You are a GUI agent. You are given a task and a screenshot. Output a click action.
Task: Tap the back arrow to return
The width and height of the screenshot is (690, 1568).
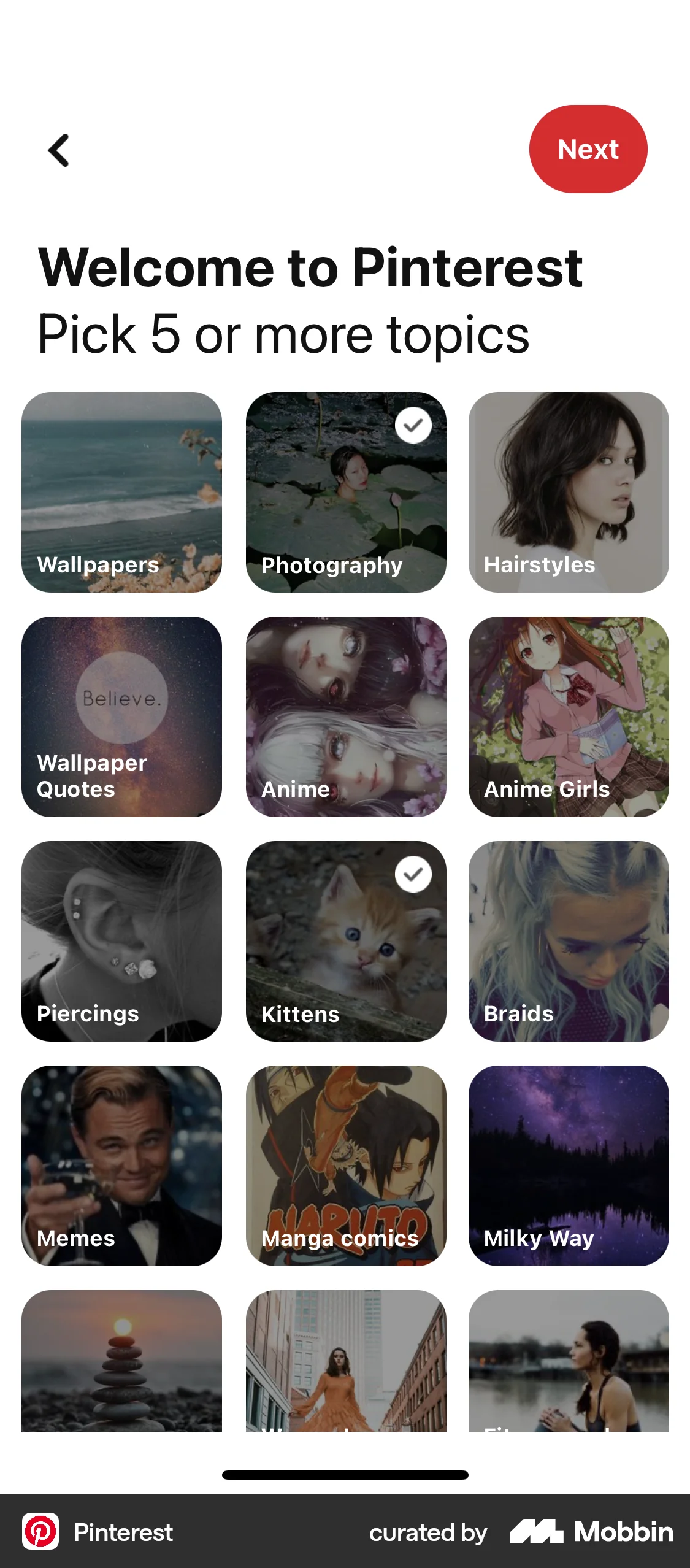(x=58, y=150)
